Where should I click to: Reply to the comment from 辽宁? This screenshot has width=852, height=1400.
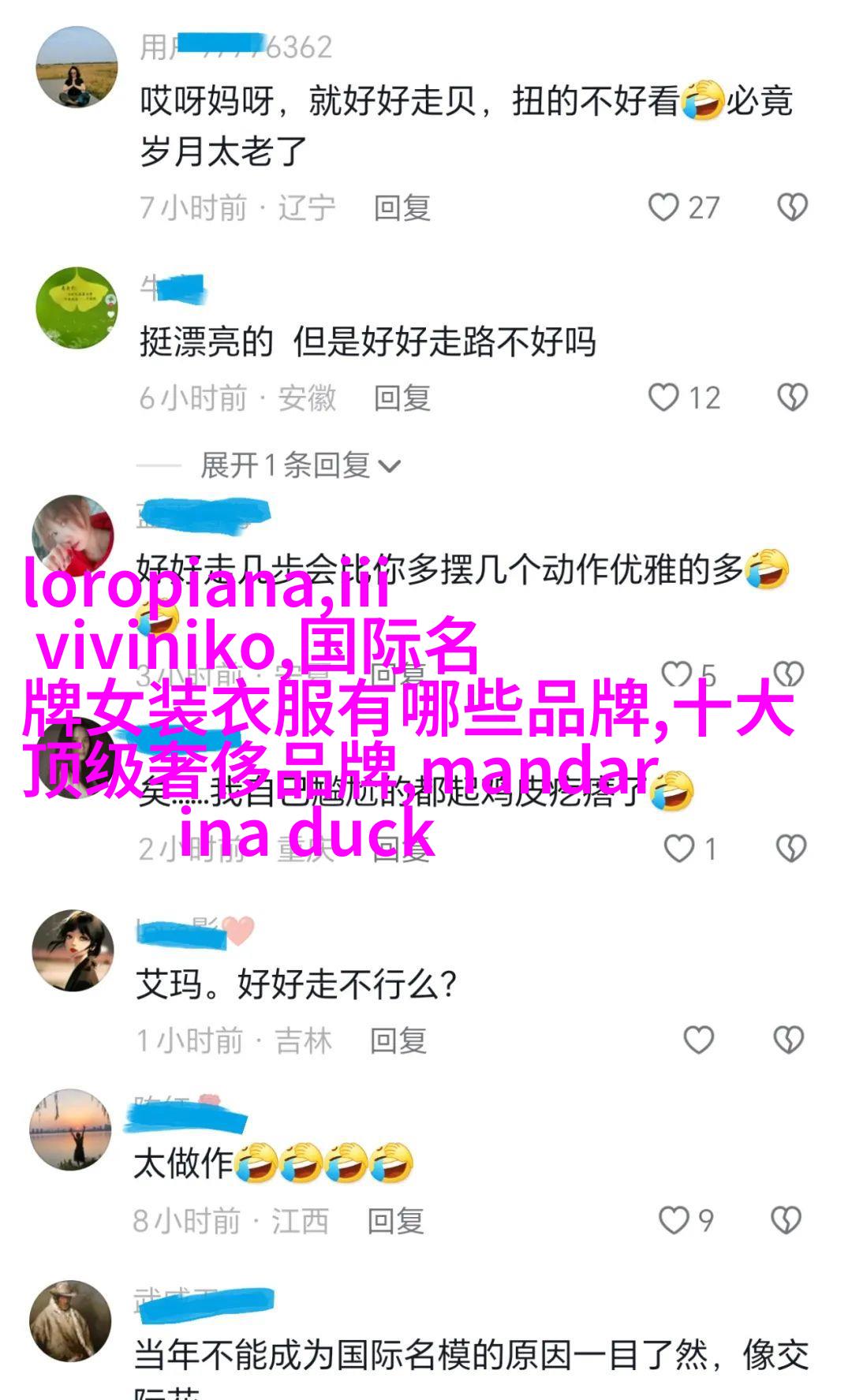point(402,208)
